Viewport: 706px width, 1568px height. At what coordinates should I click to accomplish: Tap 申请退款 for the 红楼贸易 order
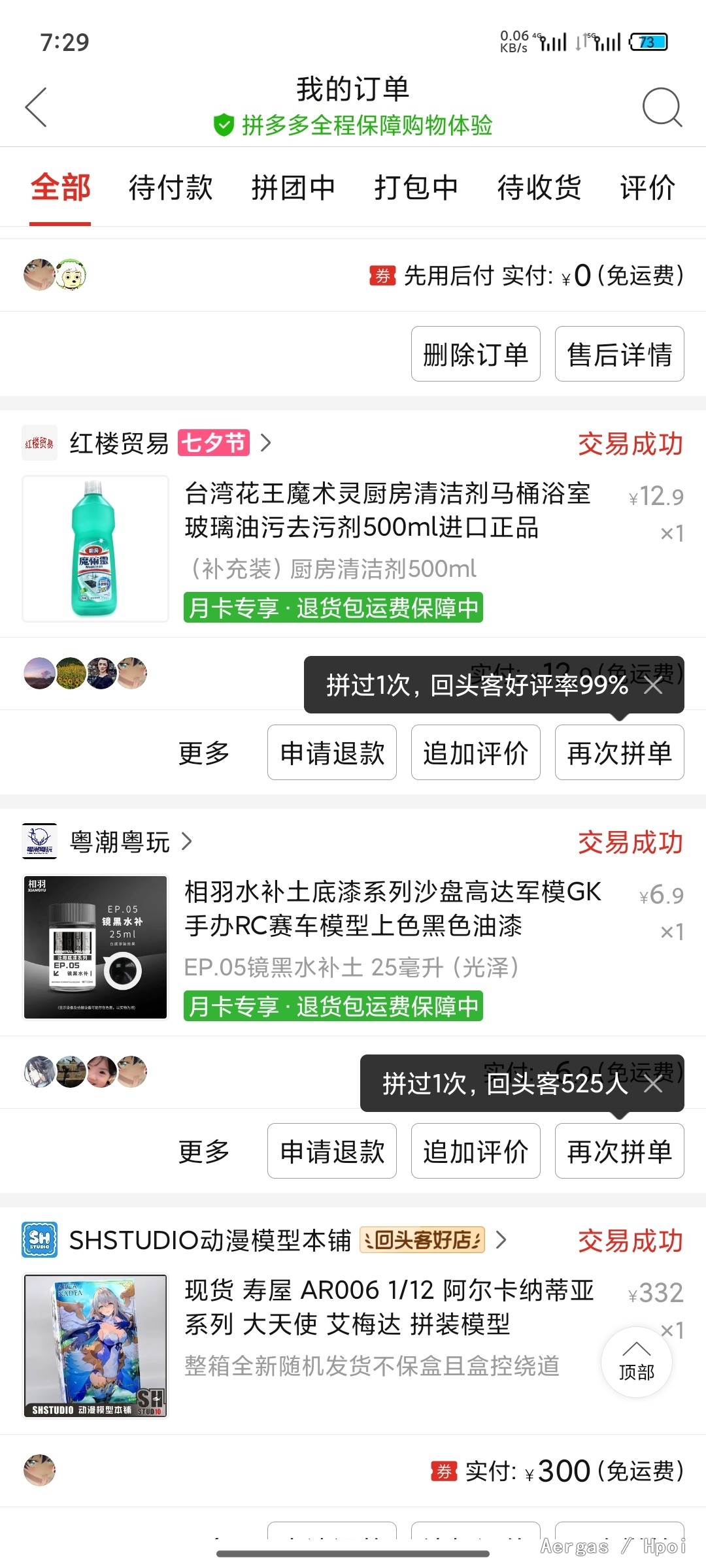pyautogui.click(x=332, y=753)
